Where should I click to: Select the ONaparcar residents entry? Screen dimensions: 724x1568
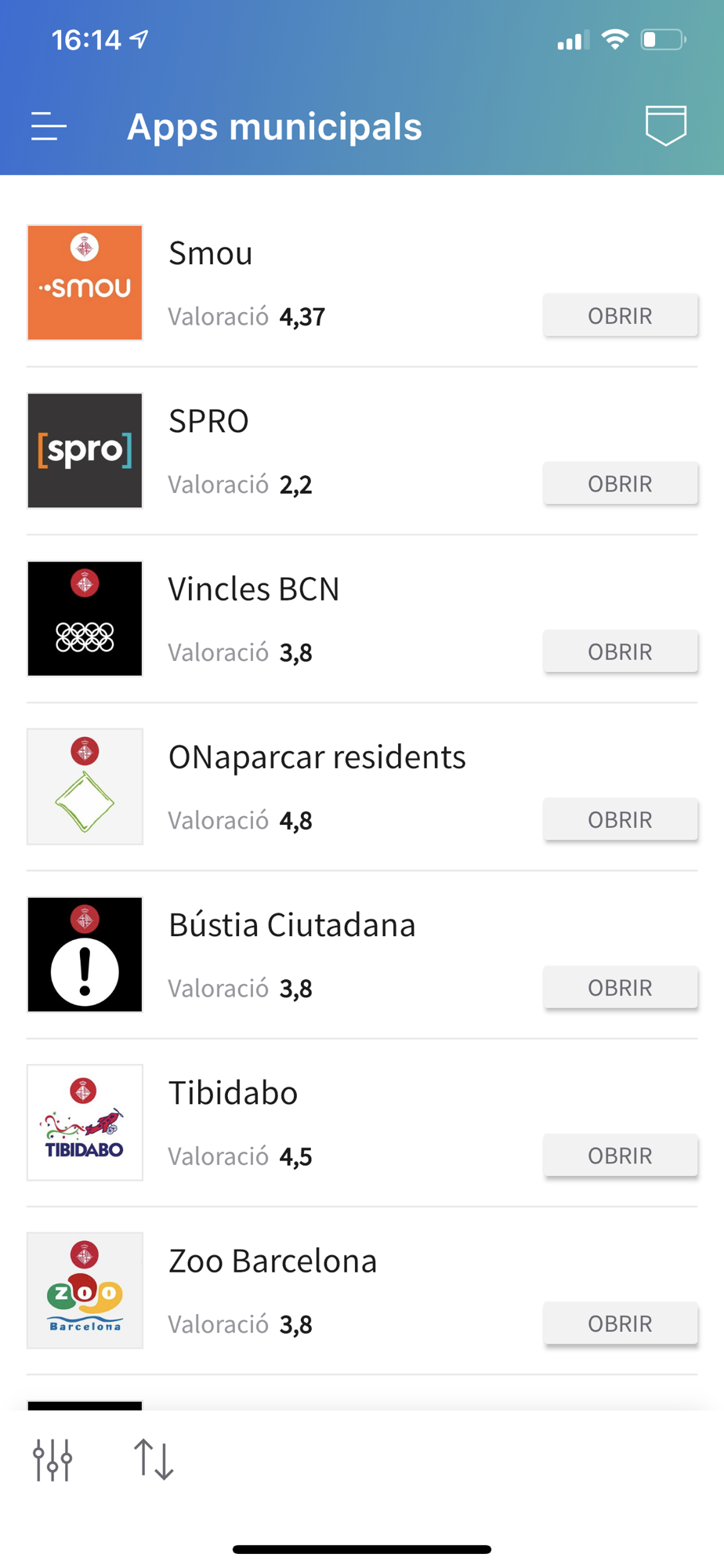(x=317, y=757)
